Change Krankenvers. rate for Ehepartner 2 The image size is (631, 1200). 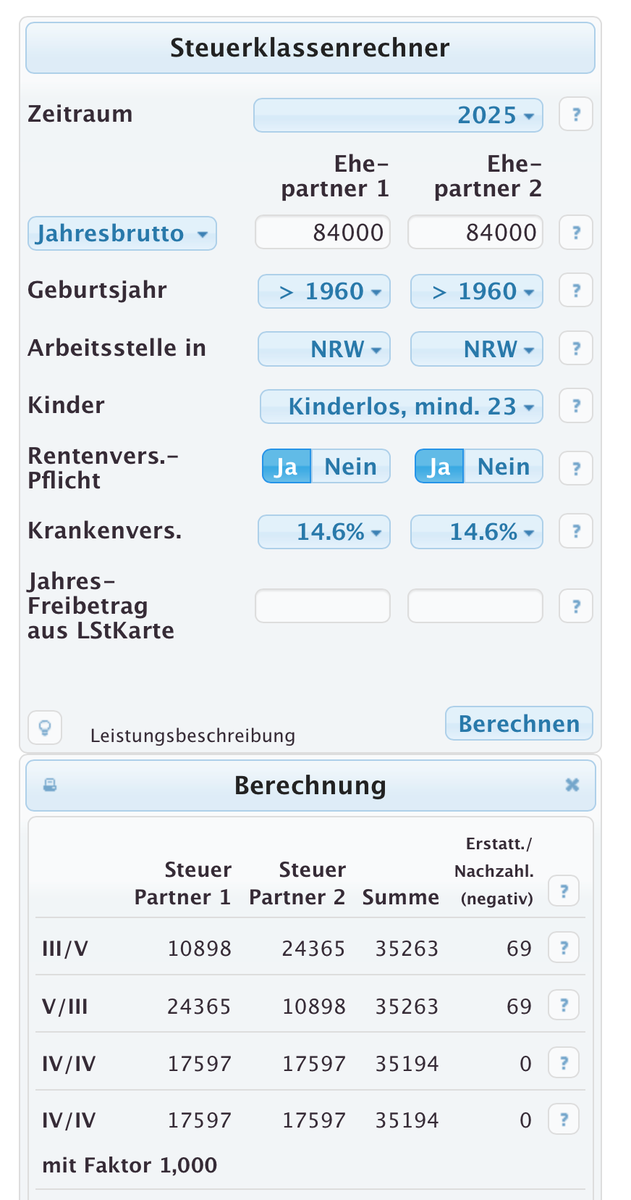477,531
